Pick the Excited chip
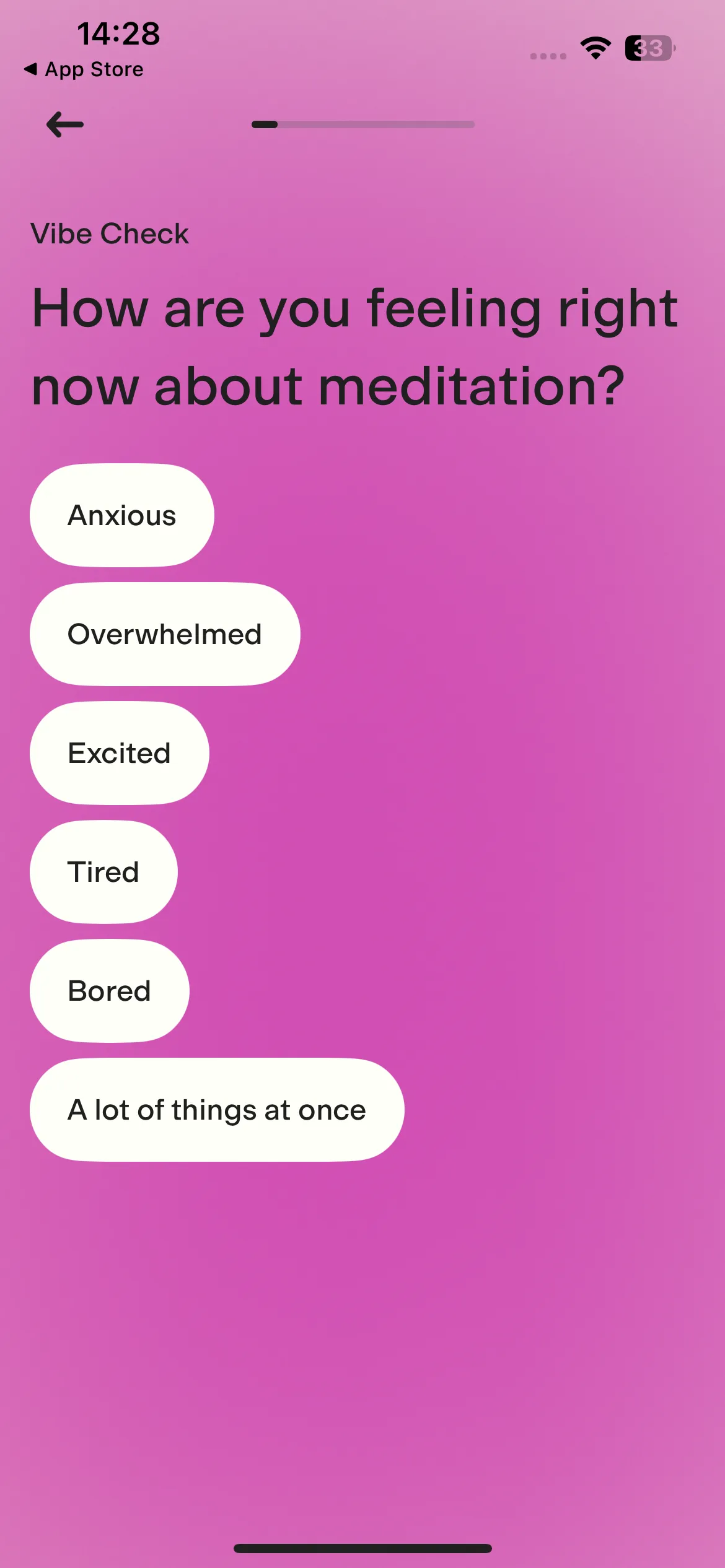 pos(120,753)
